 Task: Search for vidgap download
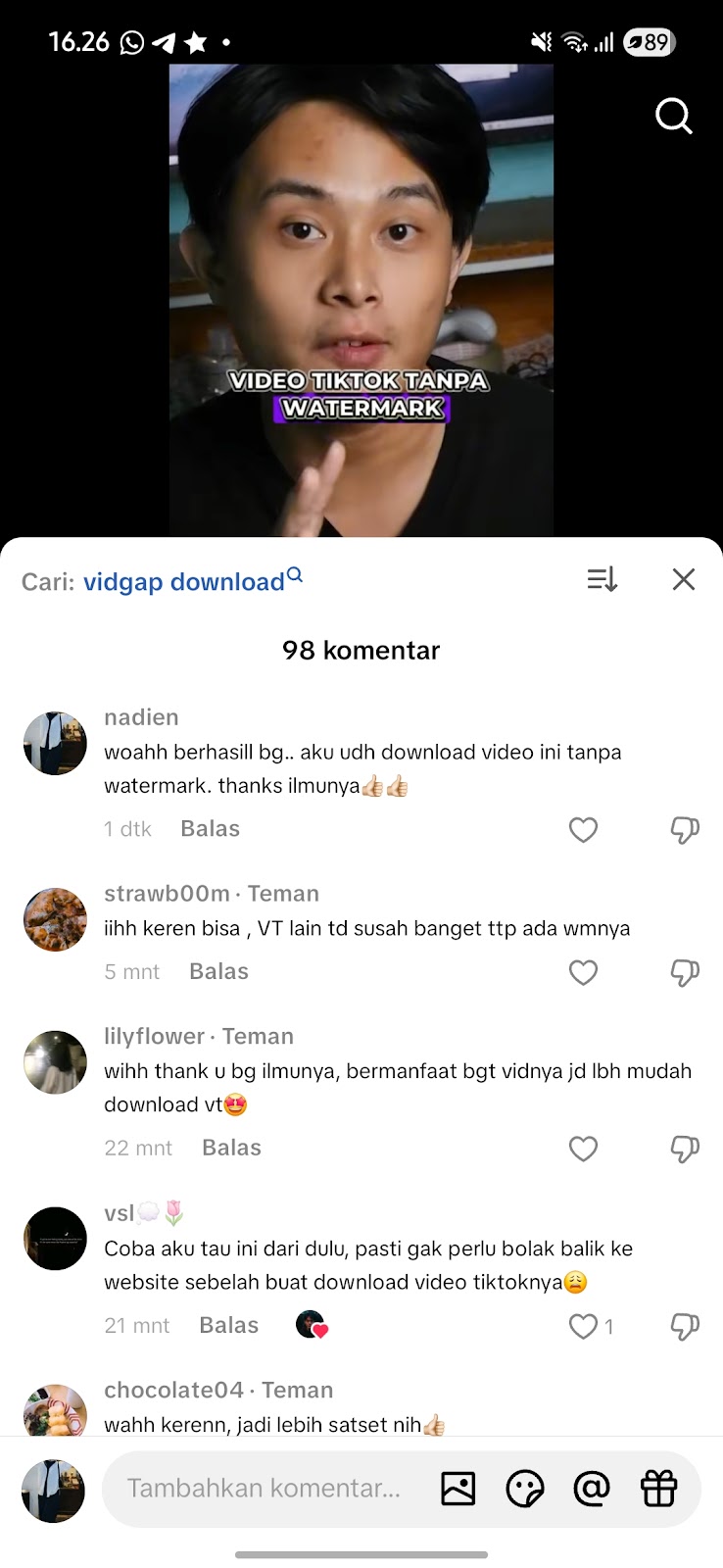tap(192, 581)
